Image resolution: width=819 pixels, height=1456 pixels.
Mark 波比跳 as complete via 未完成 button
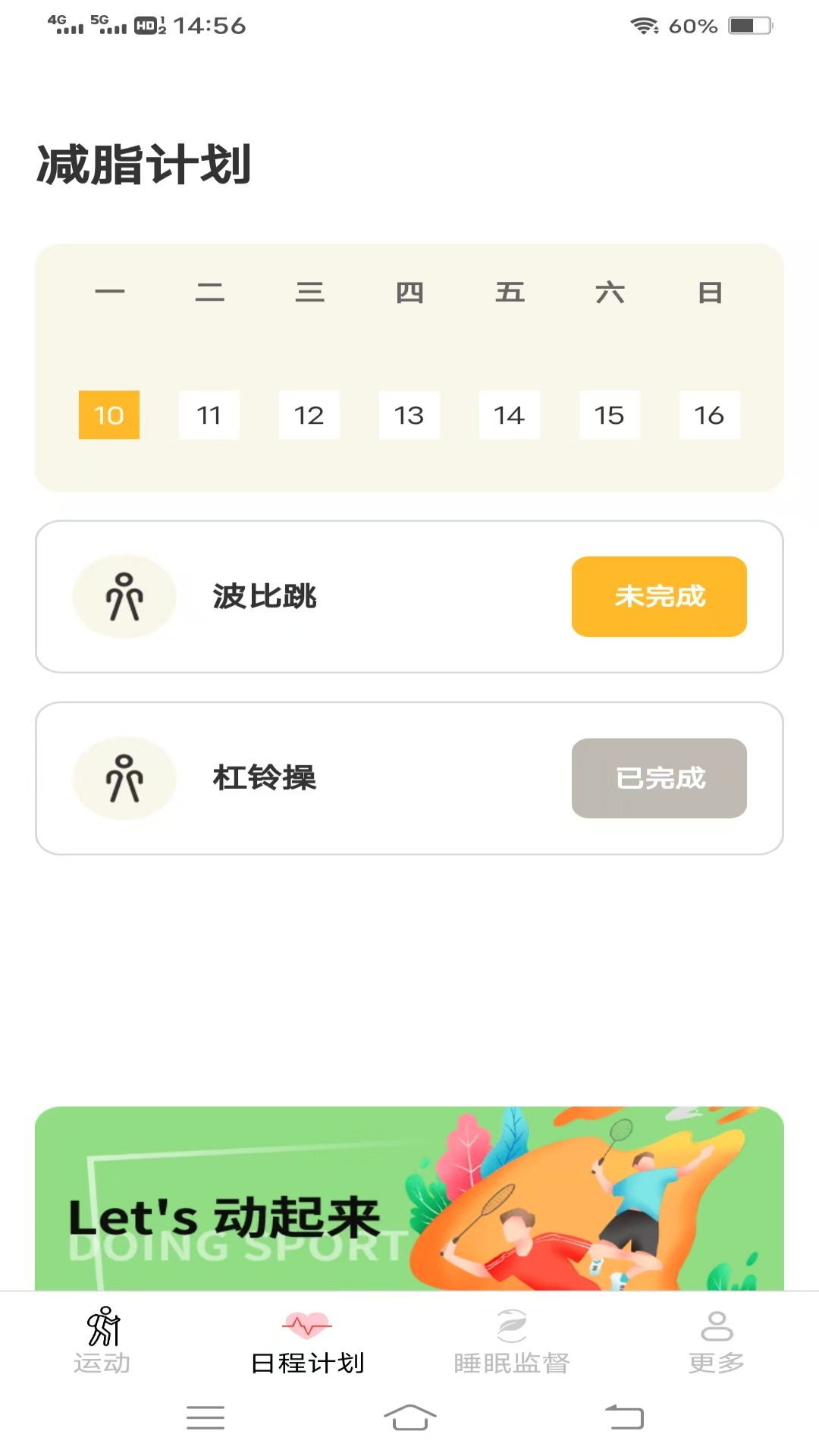point(658,597)
